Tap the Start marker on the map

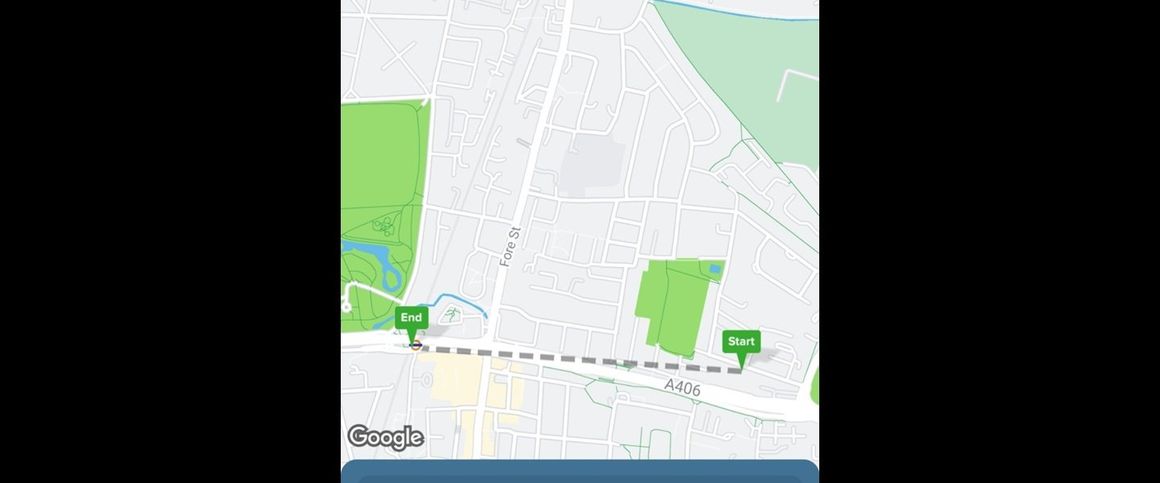(741, 342)
